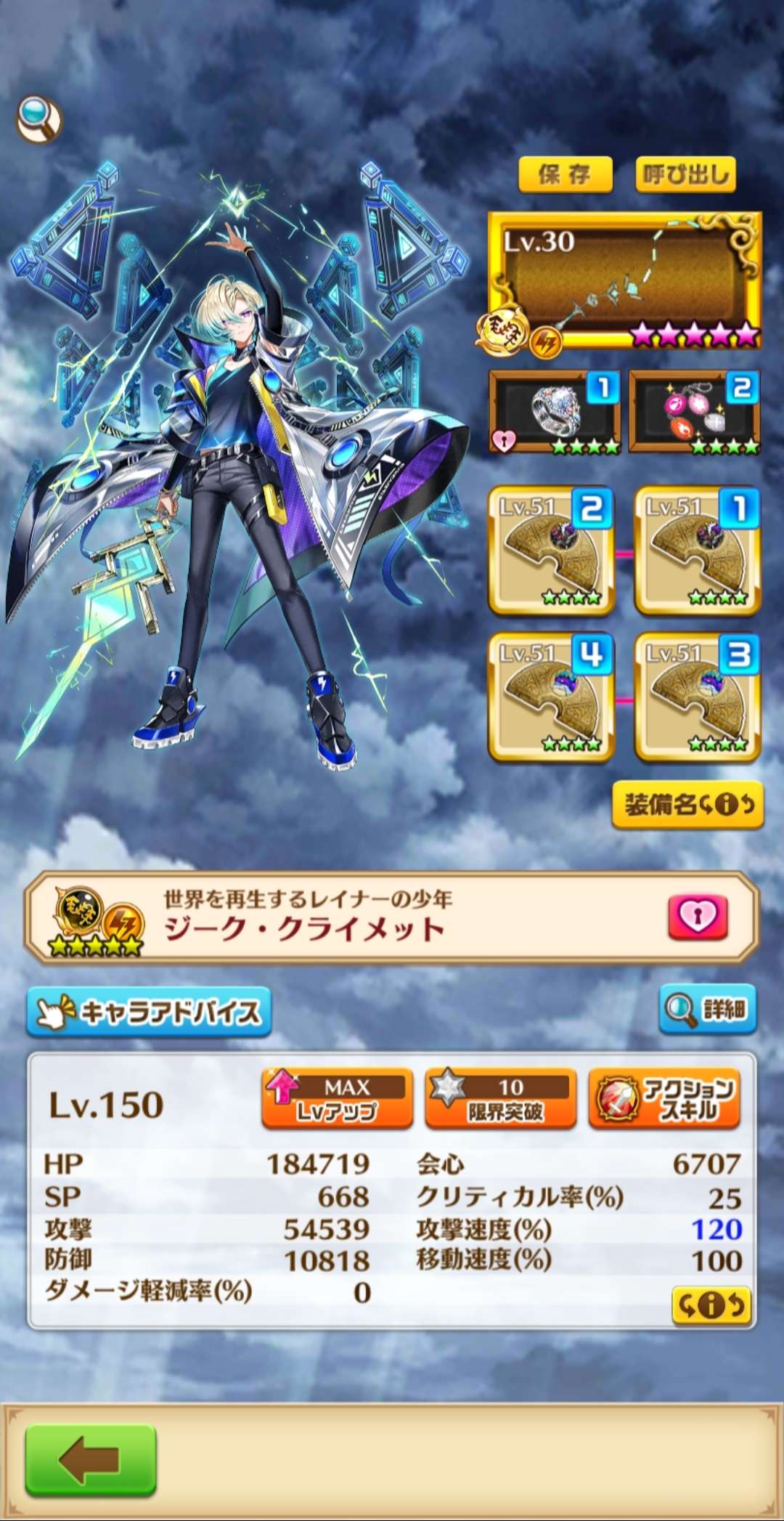Select the Lv.51 stone board slot 4
Viewport: 784px width, 1521px height.
552,697
